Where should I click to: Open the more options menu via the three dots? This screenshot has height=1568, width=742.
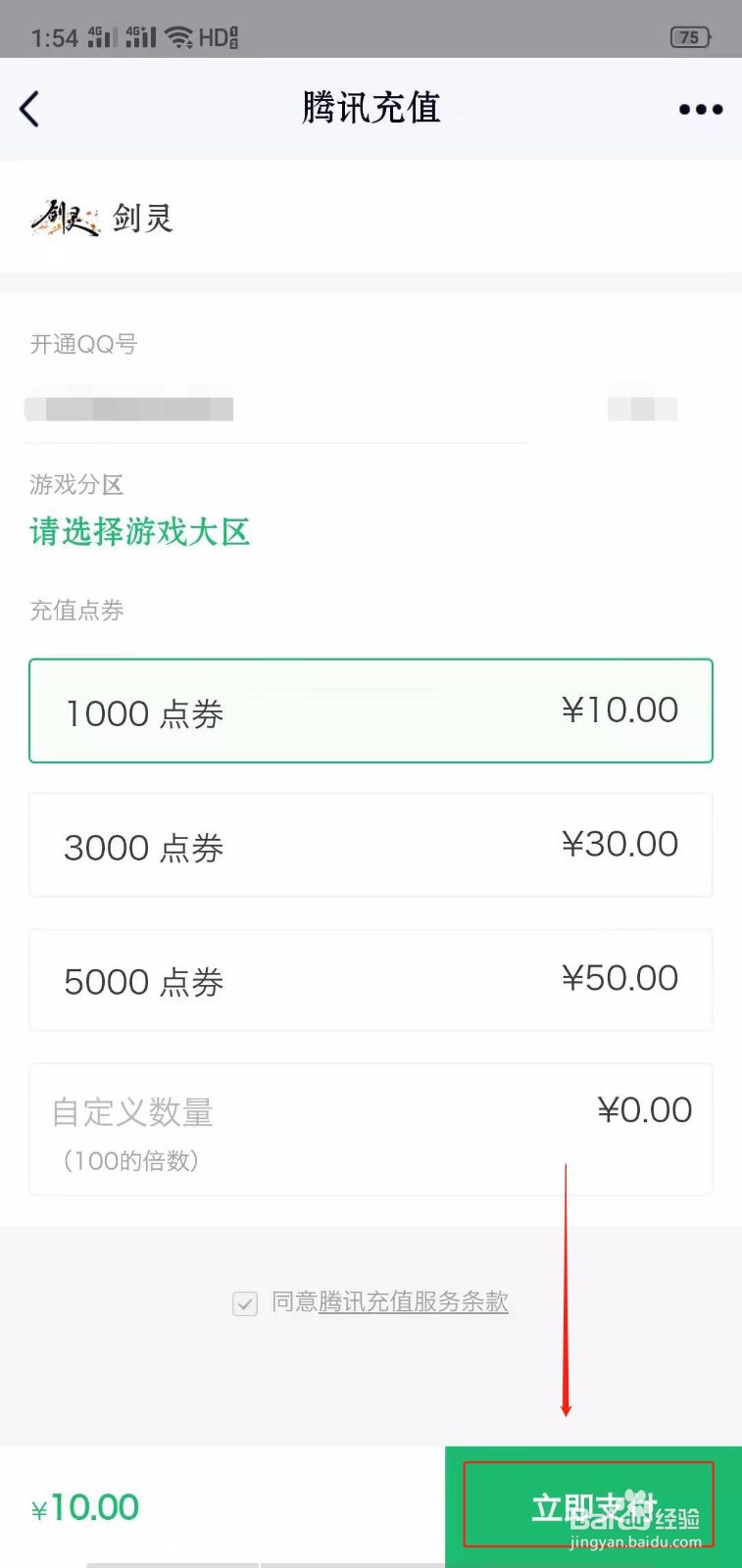(699, 109)
